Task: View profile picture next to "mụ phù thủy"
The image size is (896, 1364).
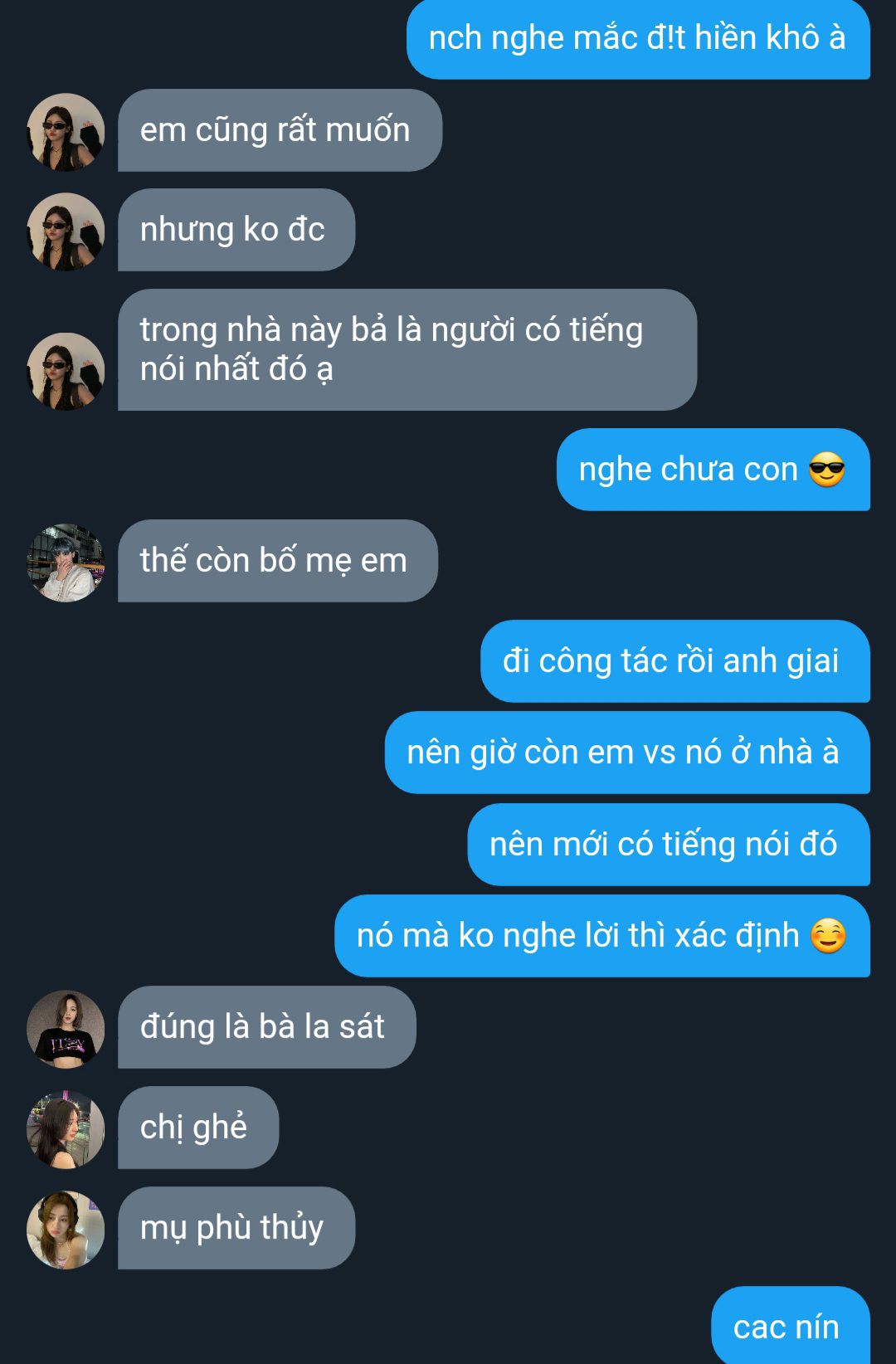Action: point(66,1230)
